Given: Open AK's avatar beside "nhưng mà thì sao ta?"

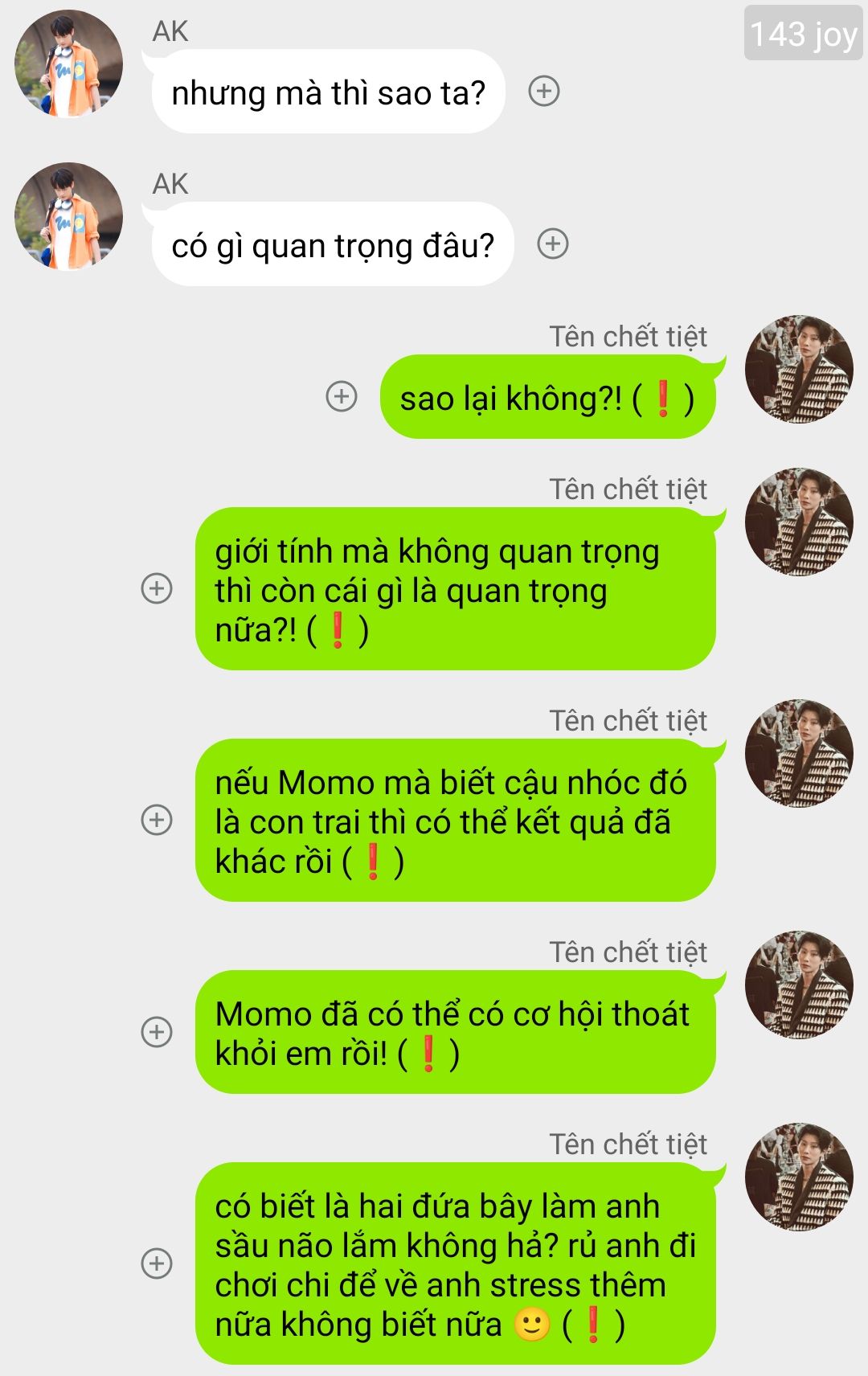Looking at the screenshot, I should click(69, 64).
